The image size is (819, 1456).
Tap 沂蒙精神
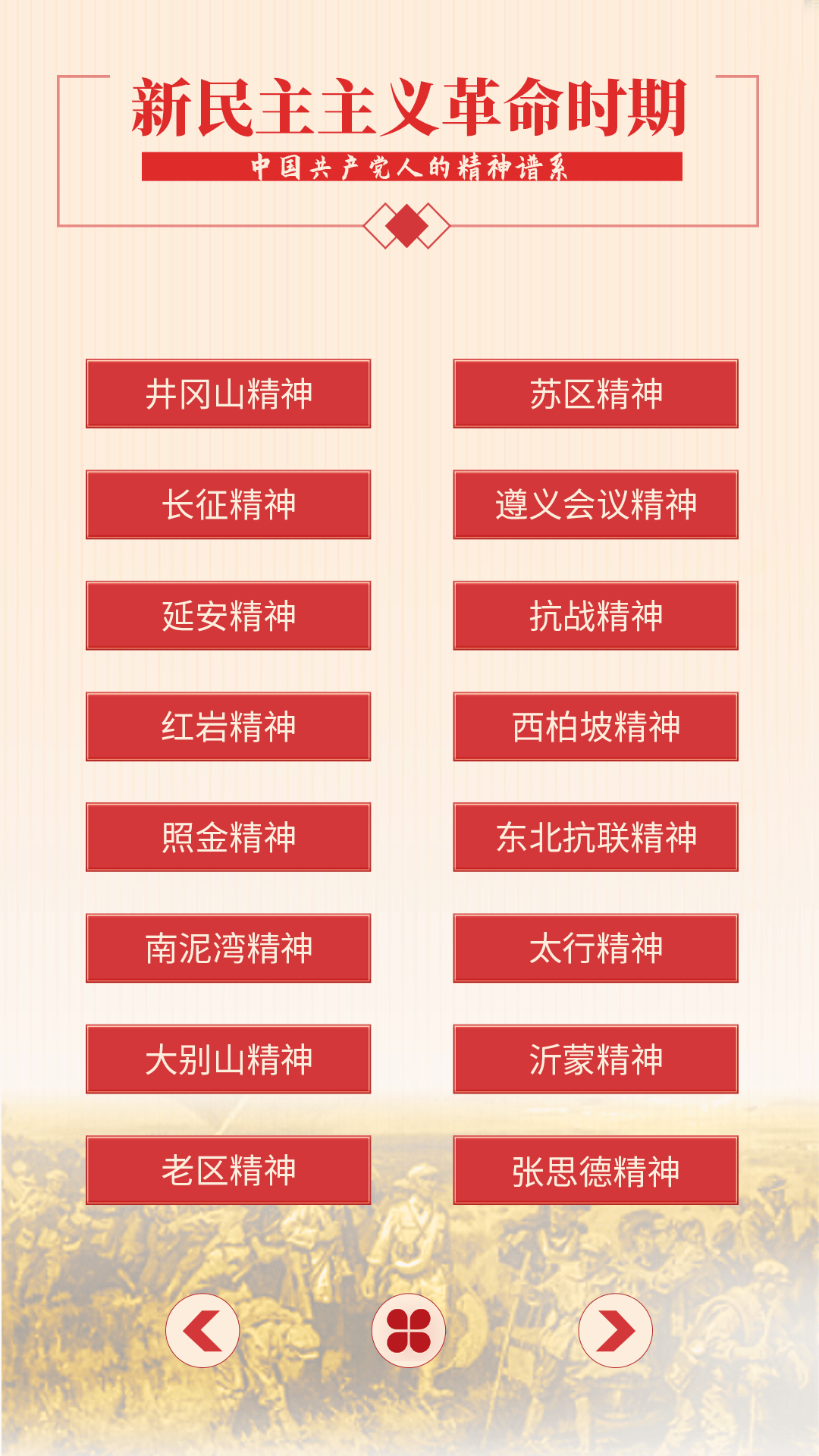595,1059
